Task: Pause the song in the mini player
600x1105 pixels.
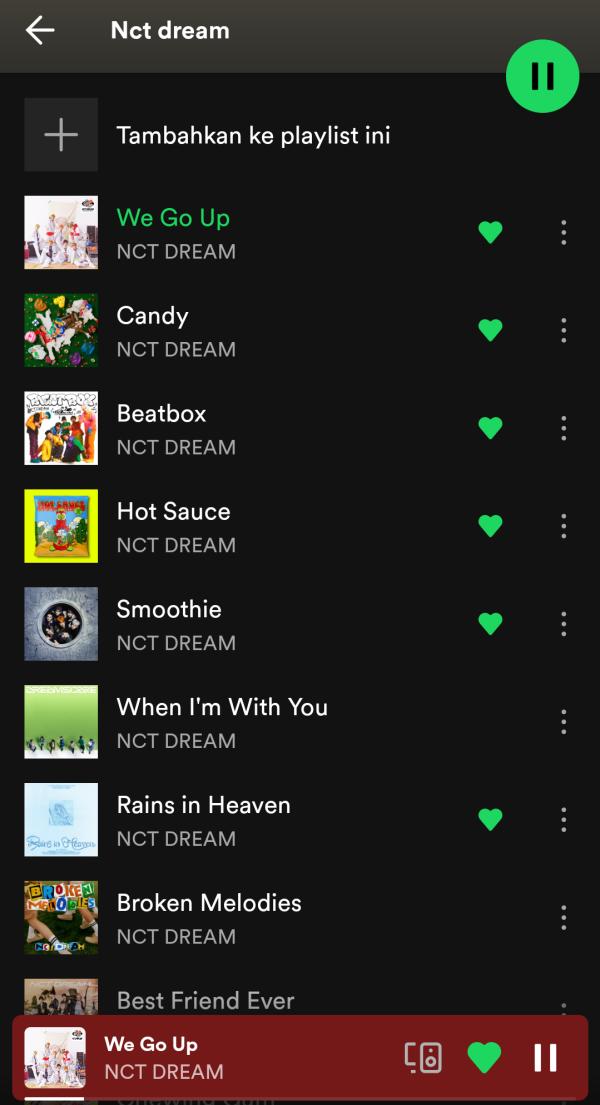Action: 545,1058
